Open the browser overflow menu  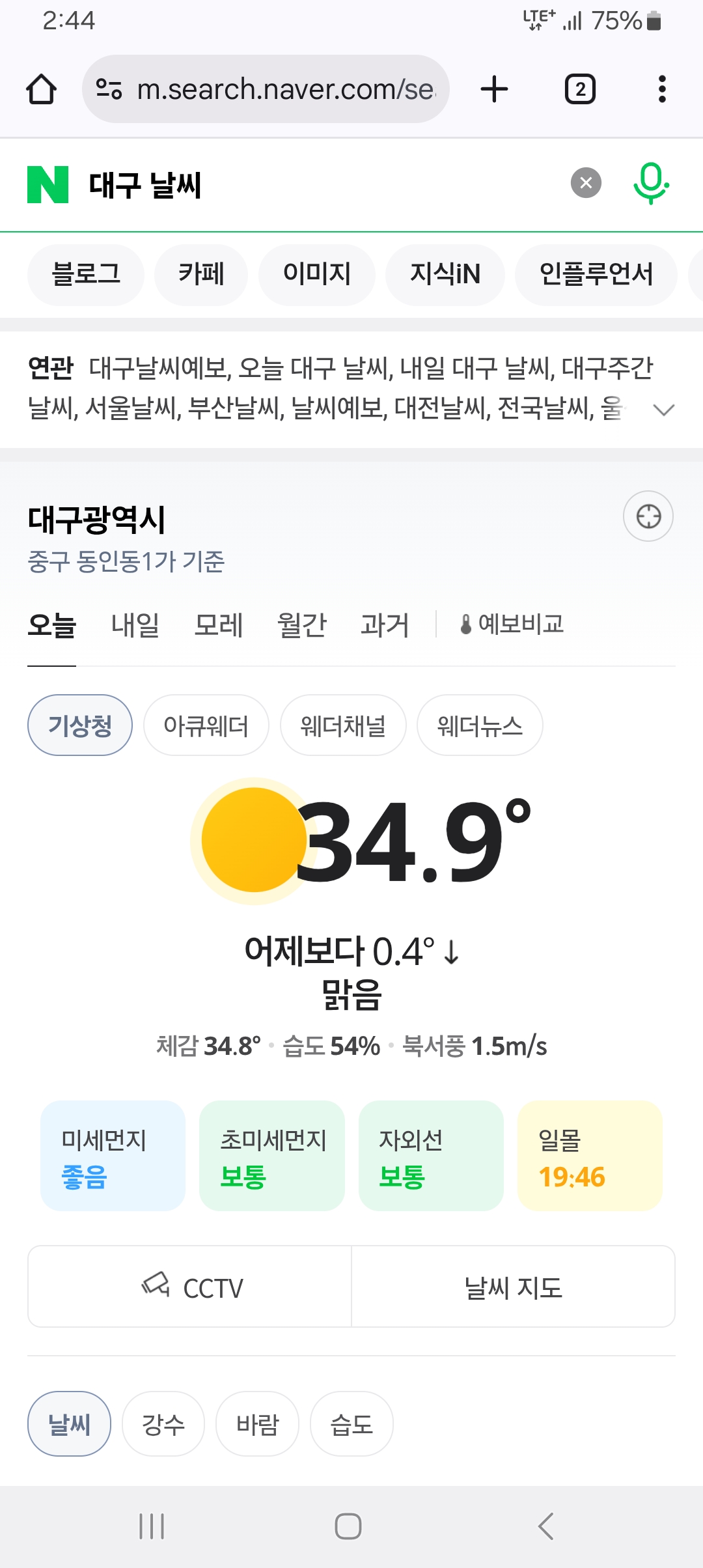[662, 89]
